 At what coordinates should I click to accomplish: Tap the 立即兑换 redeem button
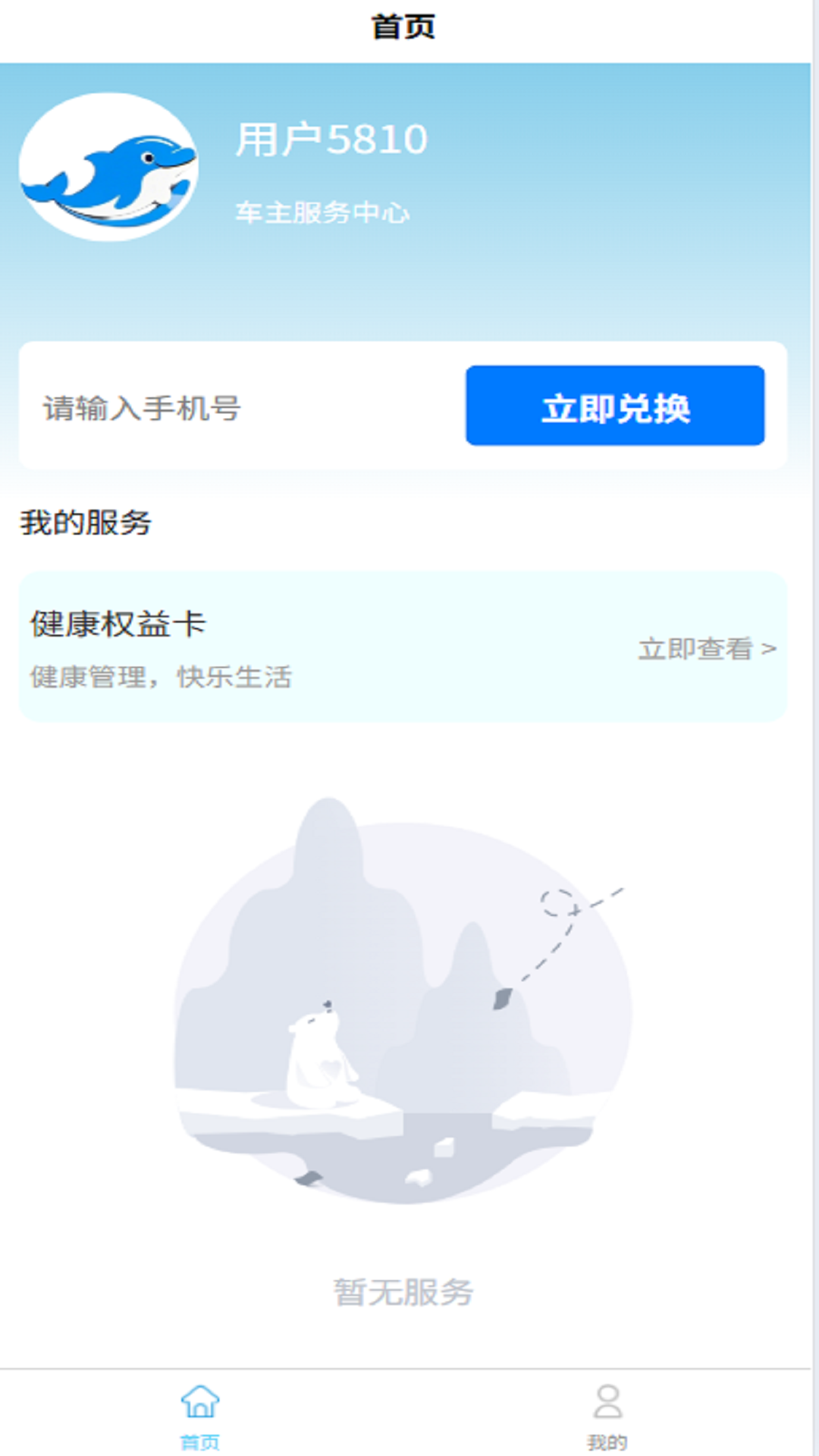(x=615, y=406)
